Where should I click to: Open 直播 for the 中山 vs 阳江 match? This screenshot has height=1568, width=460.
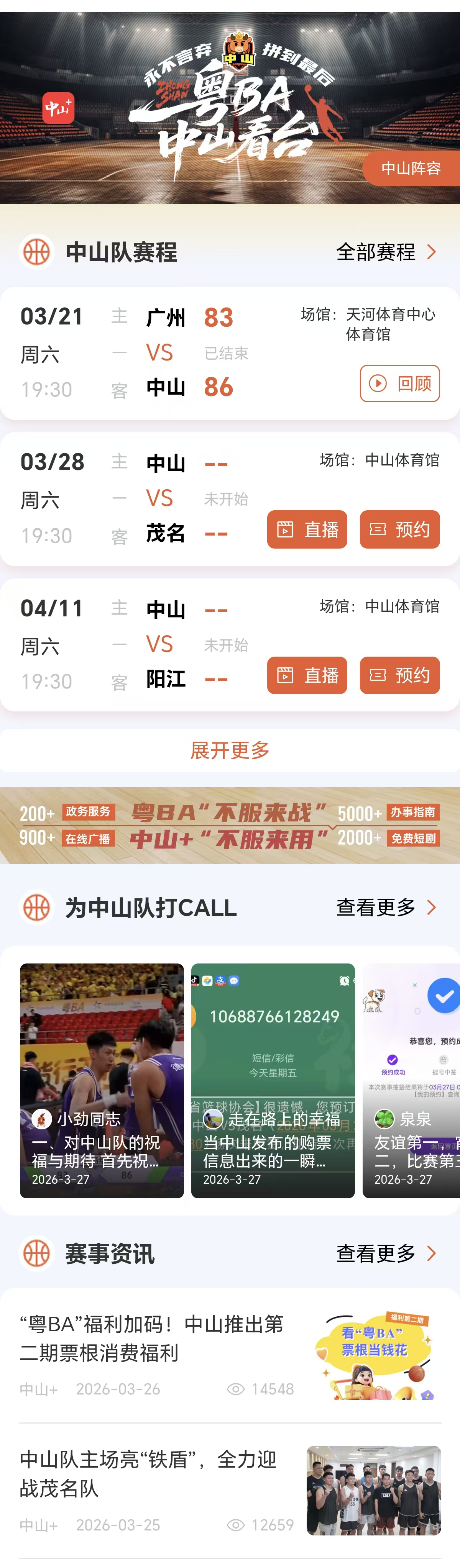pos(307,675)
